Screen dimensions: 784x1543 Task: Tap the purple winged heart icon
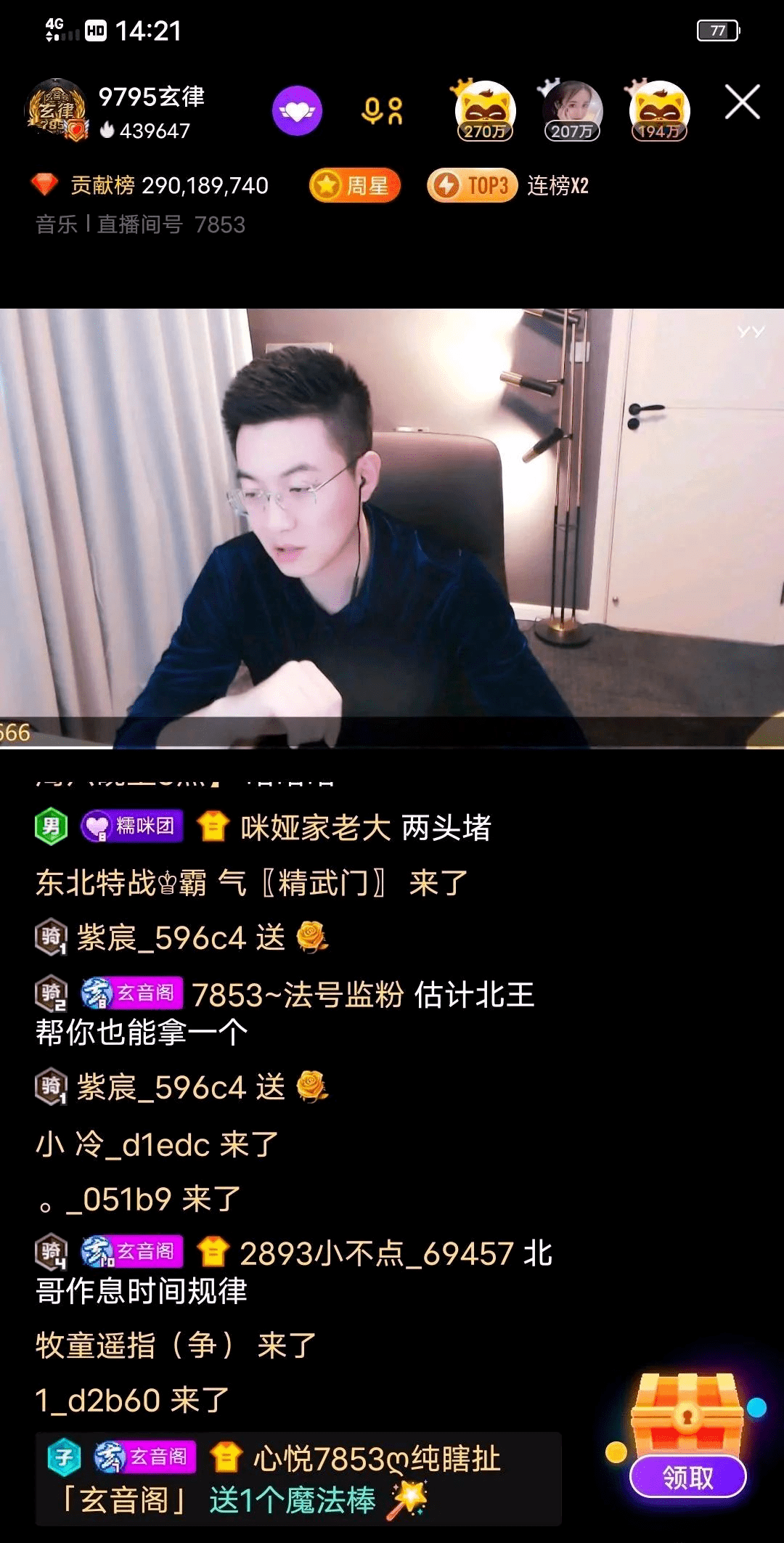coord(297,111)
